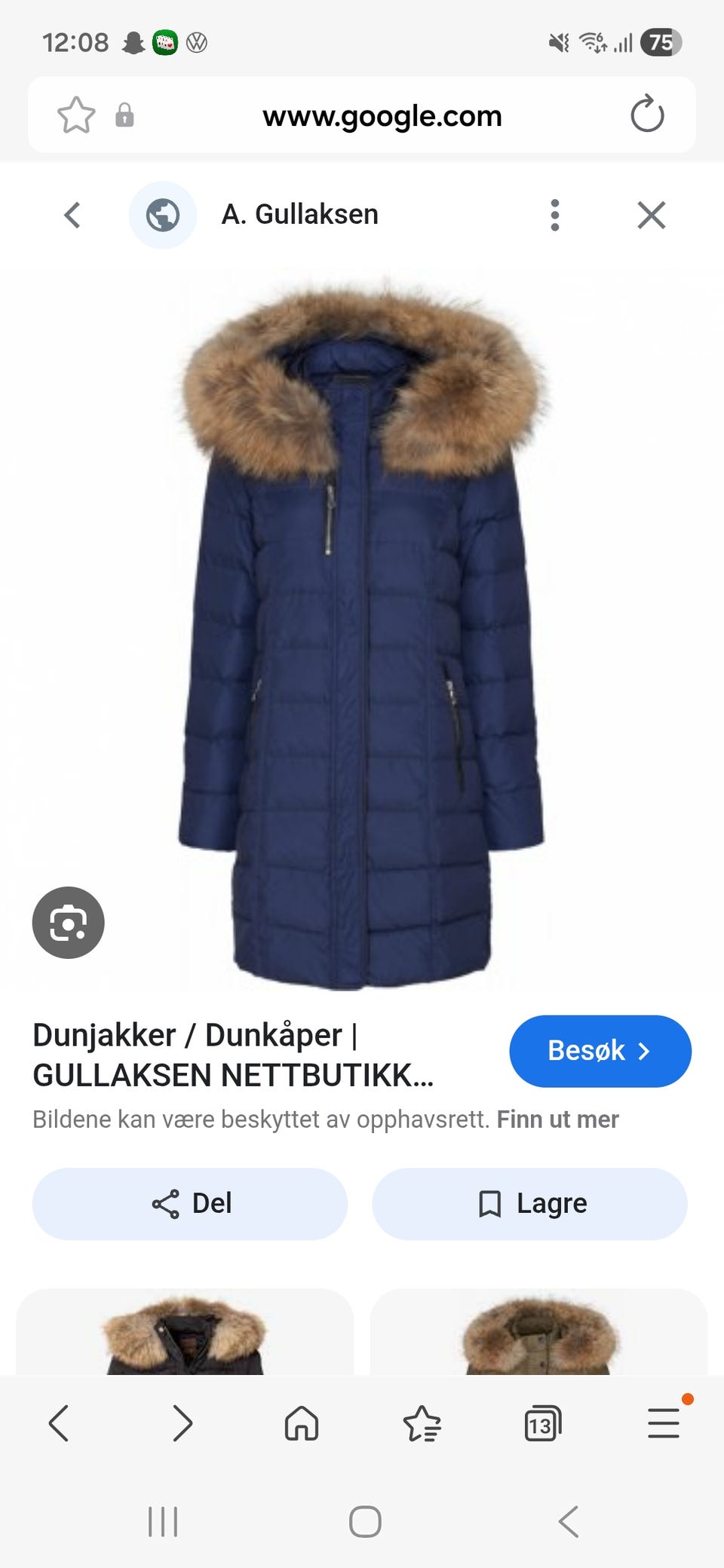Image resolution: width=724 pixels, height=1568 pixels.
Task: Open saved bookmarks from the bottom bar
Action: [422, 1423]
